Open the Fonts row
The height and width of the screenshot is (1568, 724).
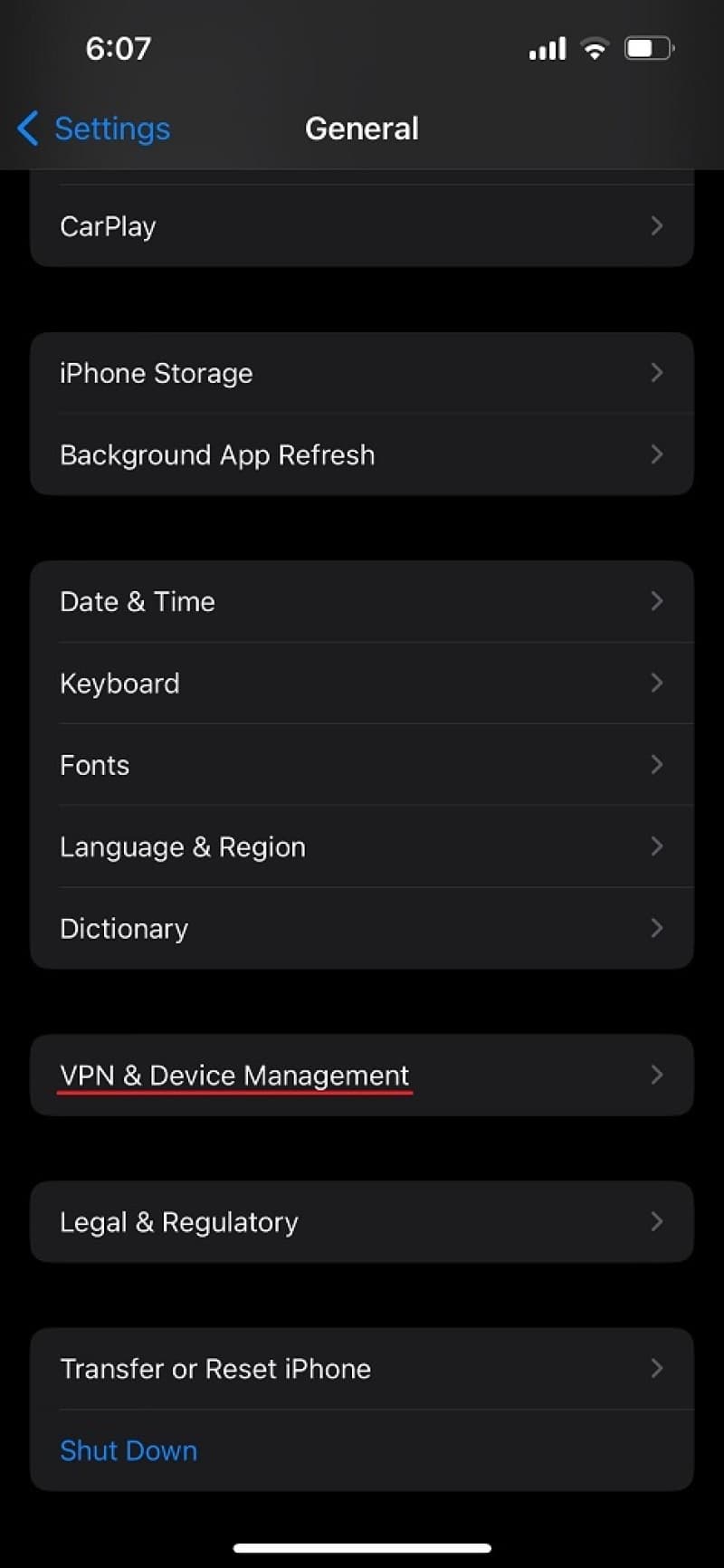coord(362,765)
